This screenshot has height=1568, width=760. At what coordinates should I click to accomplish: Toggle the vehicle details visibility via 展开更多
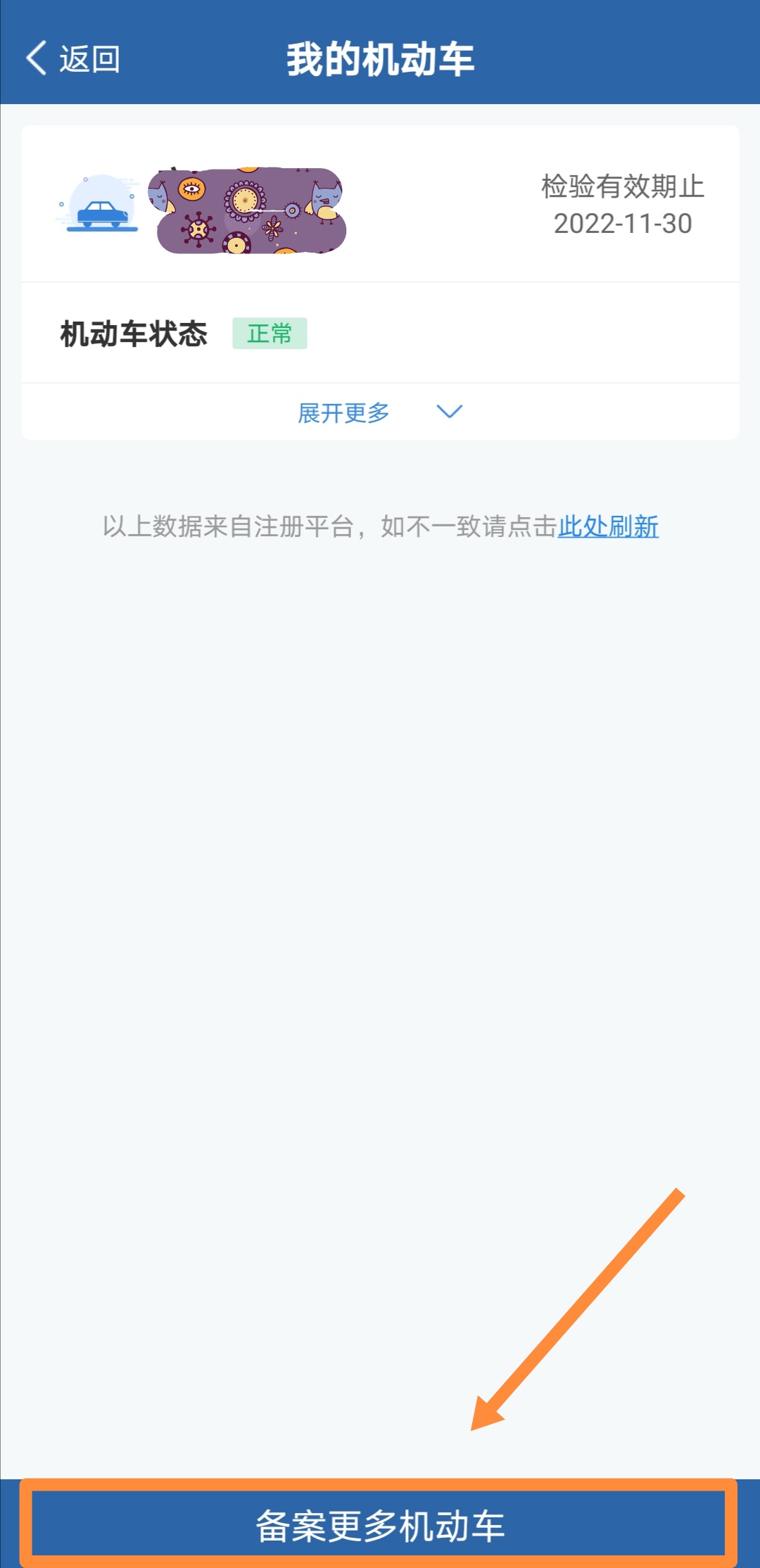tap(343, 413)
